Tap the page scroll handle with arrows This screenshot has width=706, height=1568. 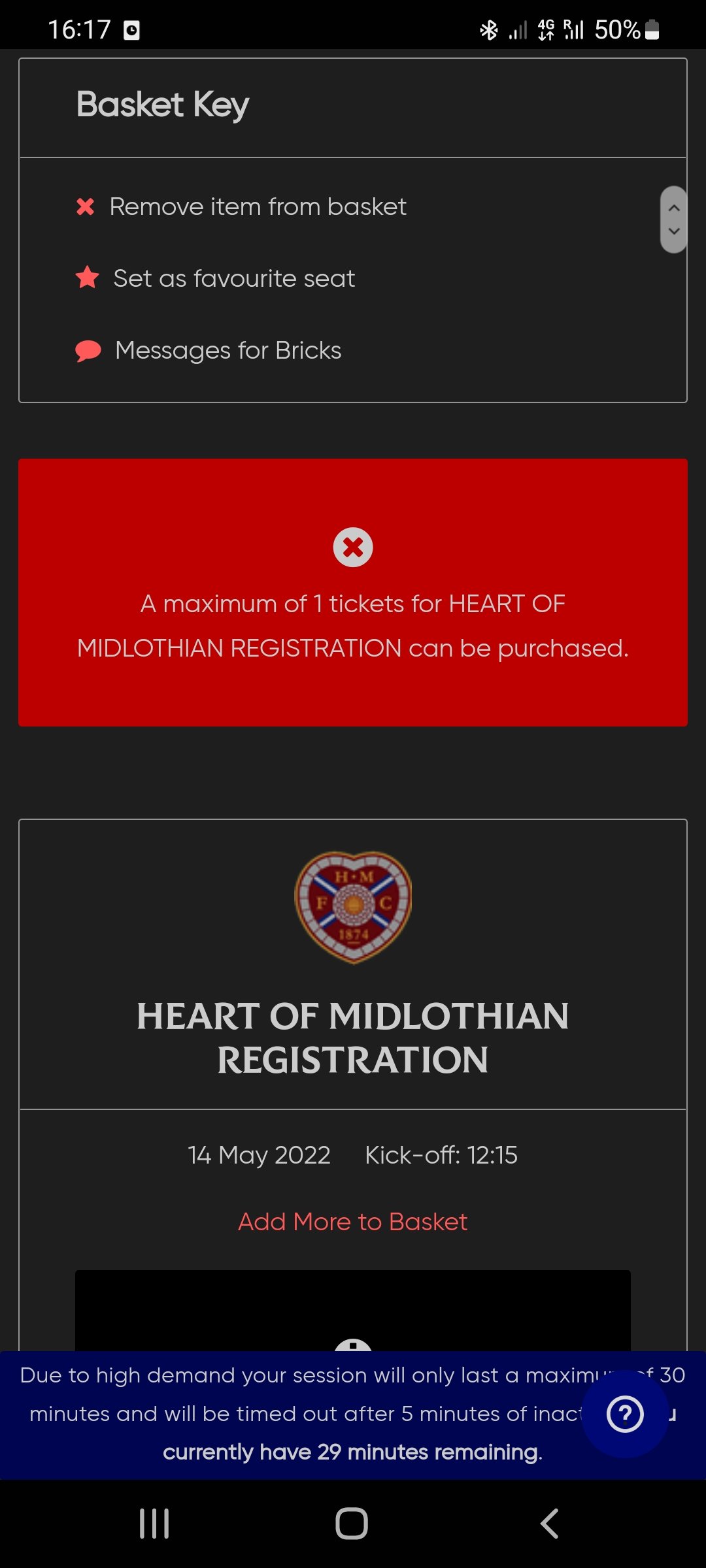(674, 220)
